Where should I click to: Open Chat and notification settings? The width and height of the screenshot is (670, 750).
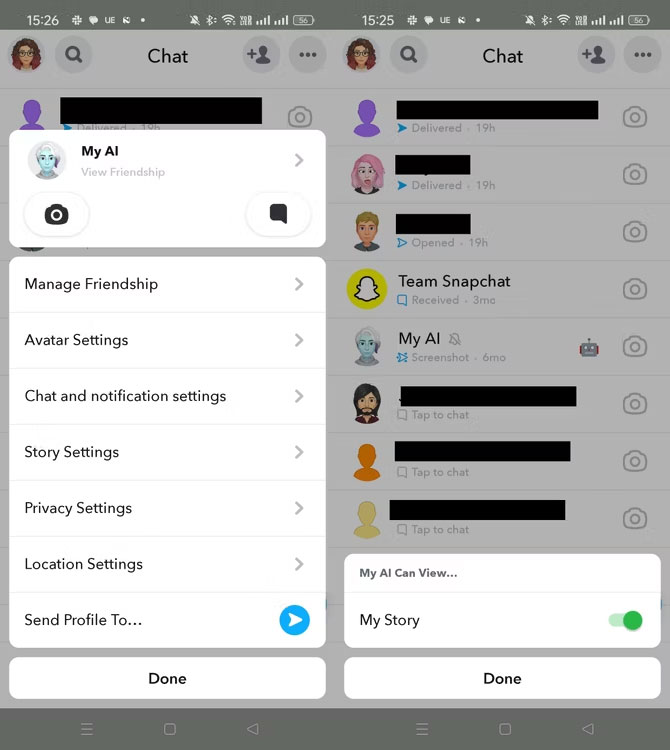(x=167, y=396)
